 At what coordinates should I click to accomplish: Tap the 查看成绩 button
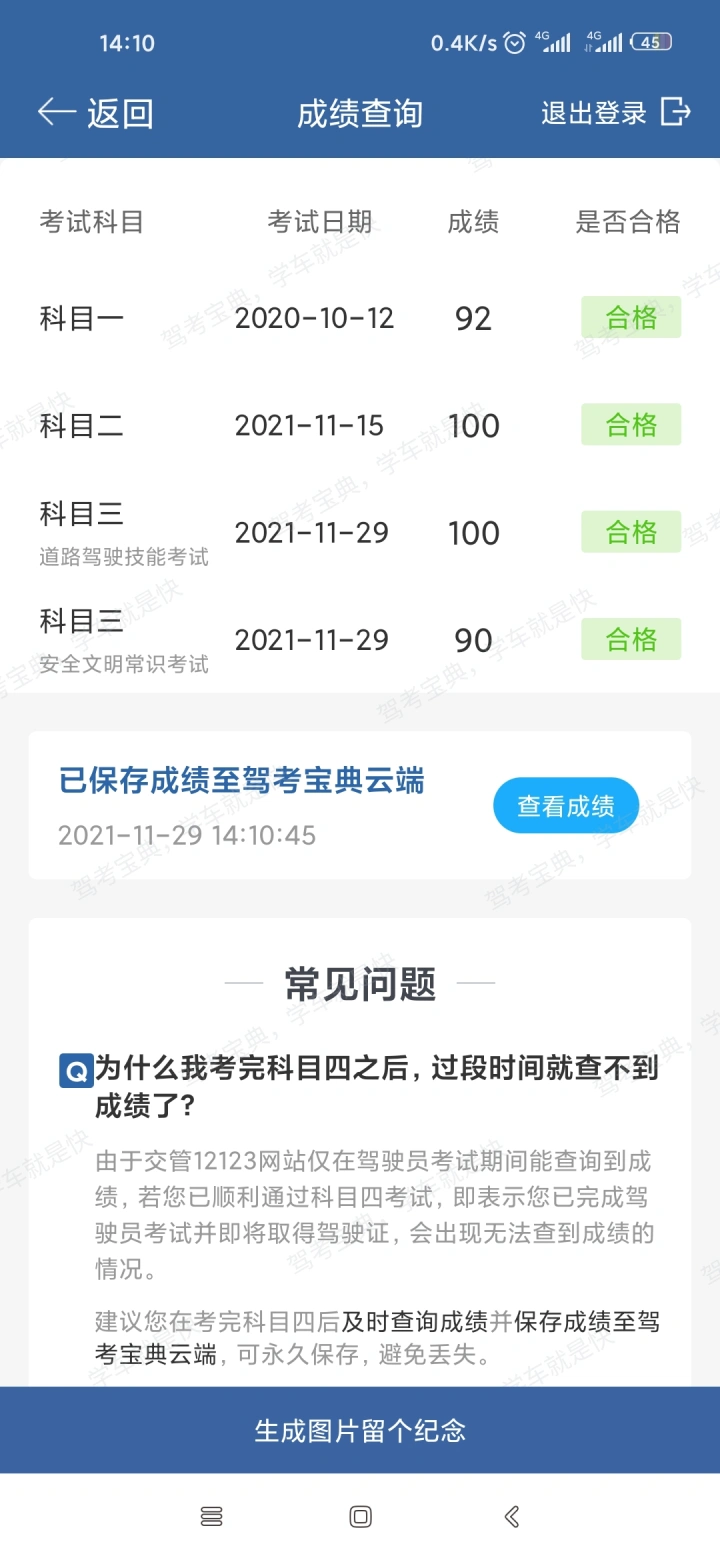click(x=566, y=806)
